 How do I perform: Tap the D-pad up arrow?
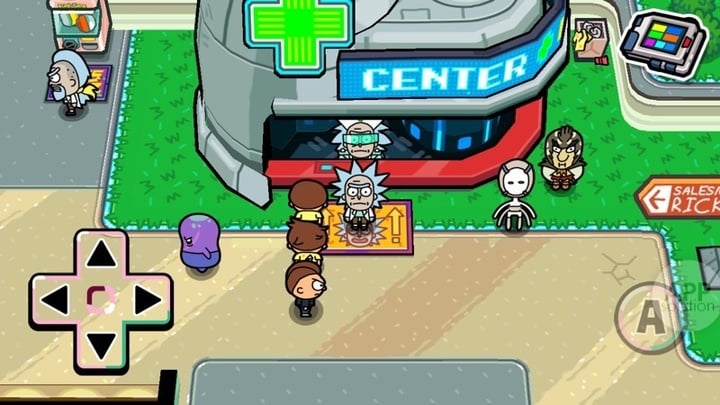pyautogui.click(x=100, y=255)
